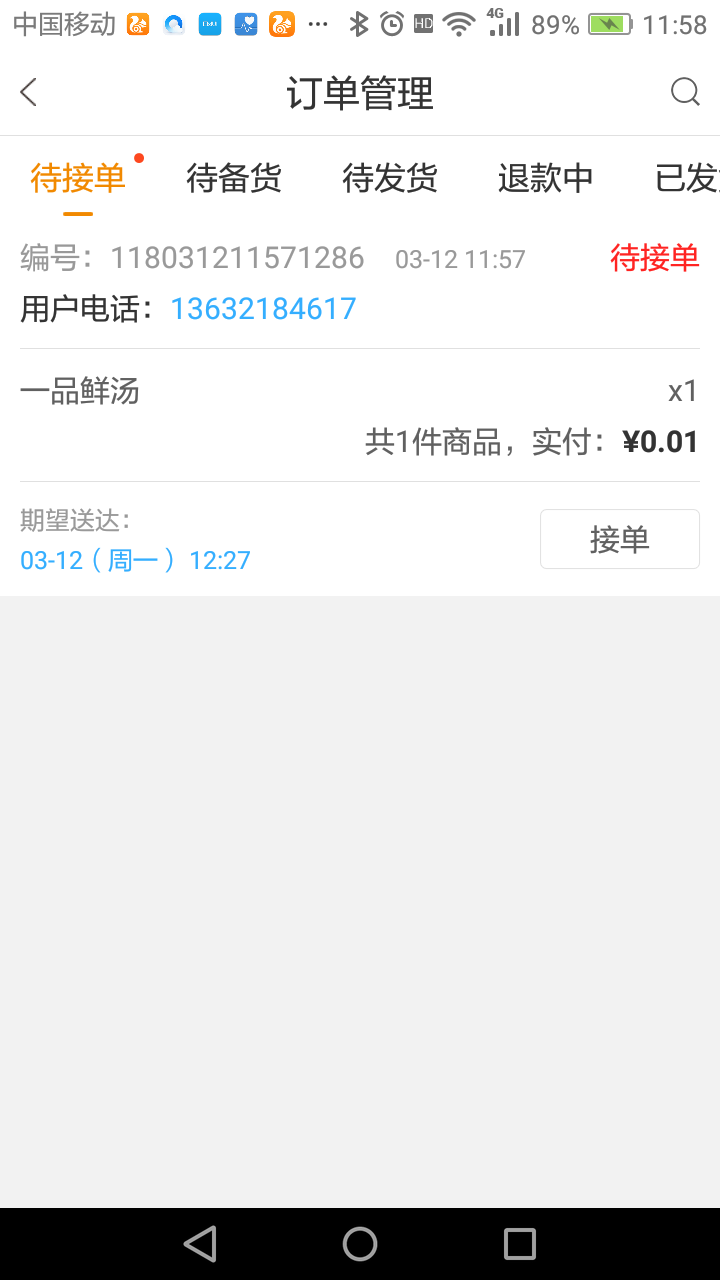This screenshot has height=1280, width=720.
Task: Switch to the 待备货 tab
Action: (234, 178)
